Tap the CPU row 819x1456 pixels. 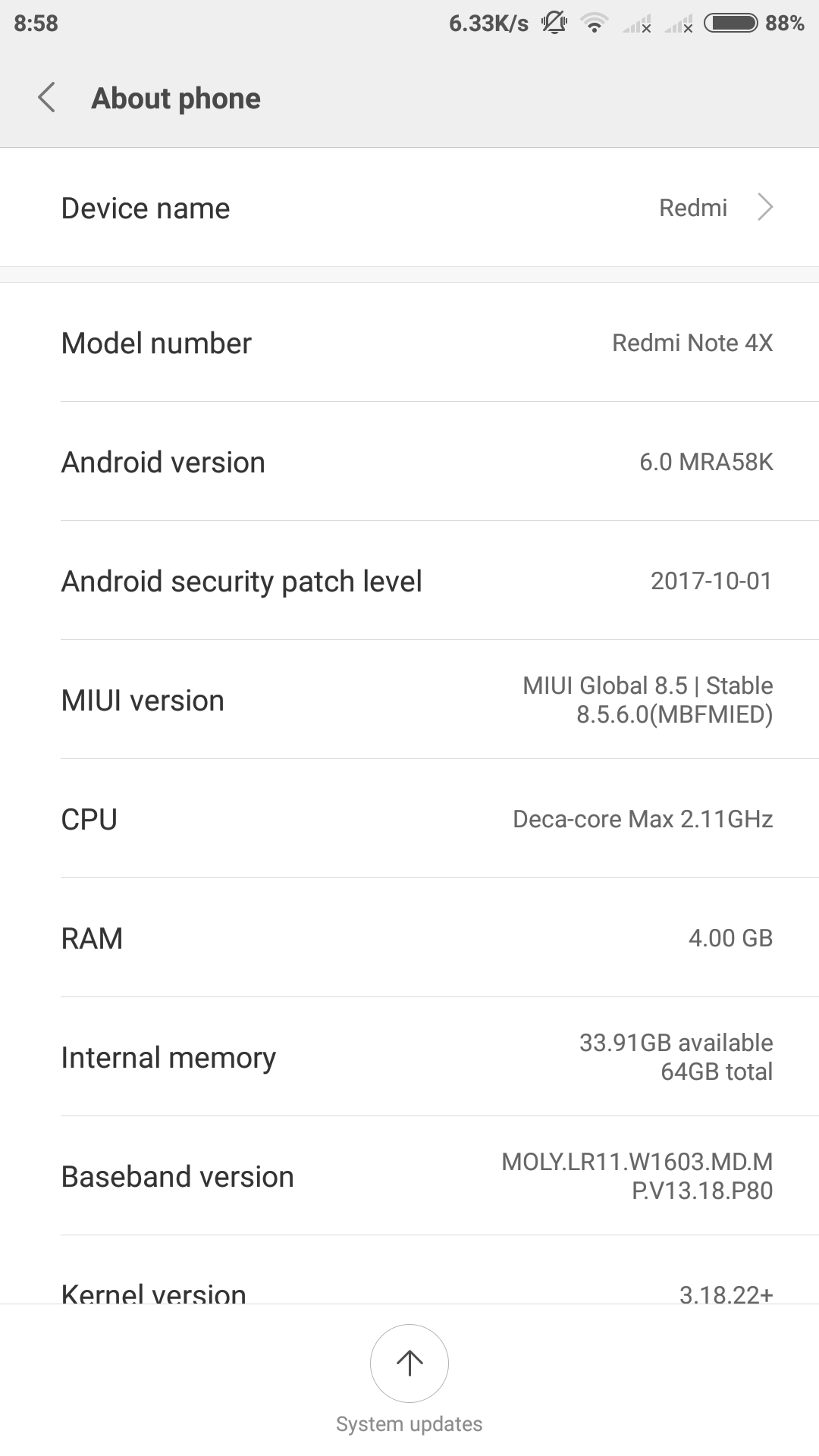pyautogui.click(x=409, y=819)
